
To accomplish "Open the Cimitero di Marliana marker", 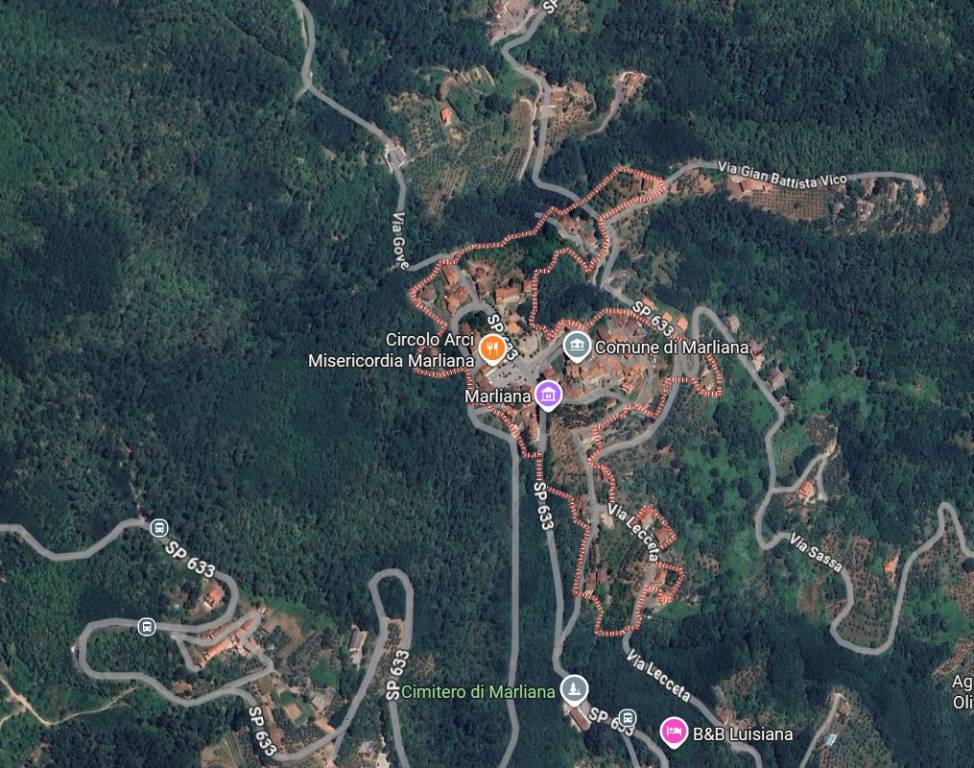I will tap(573, 688).
